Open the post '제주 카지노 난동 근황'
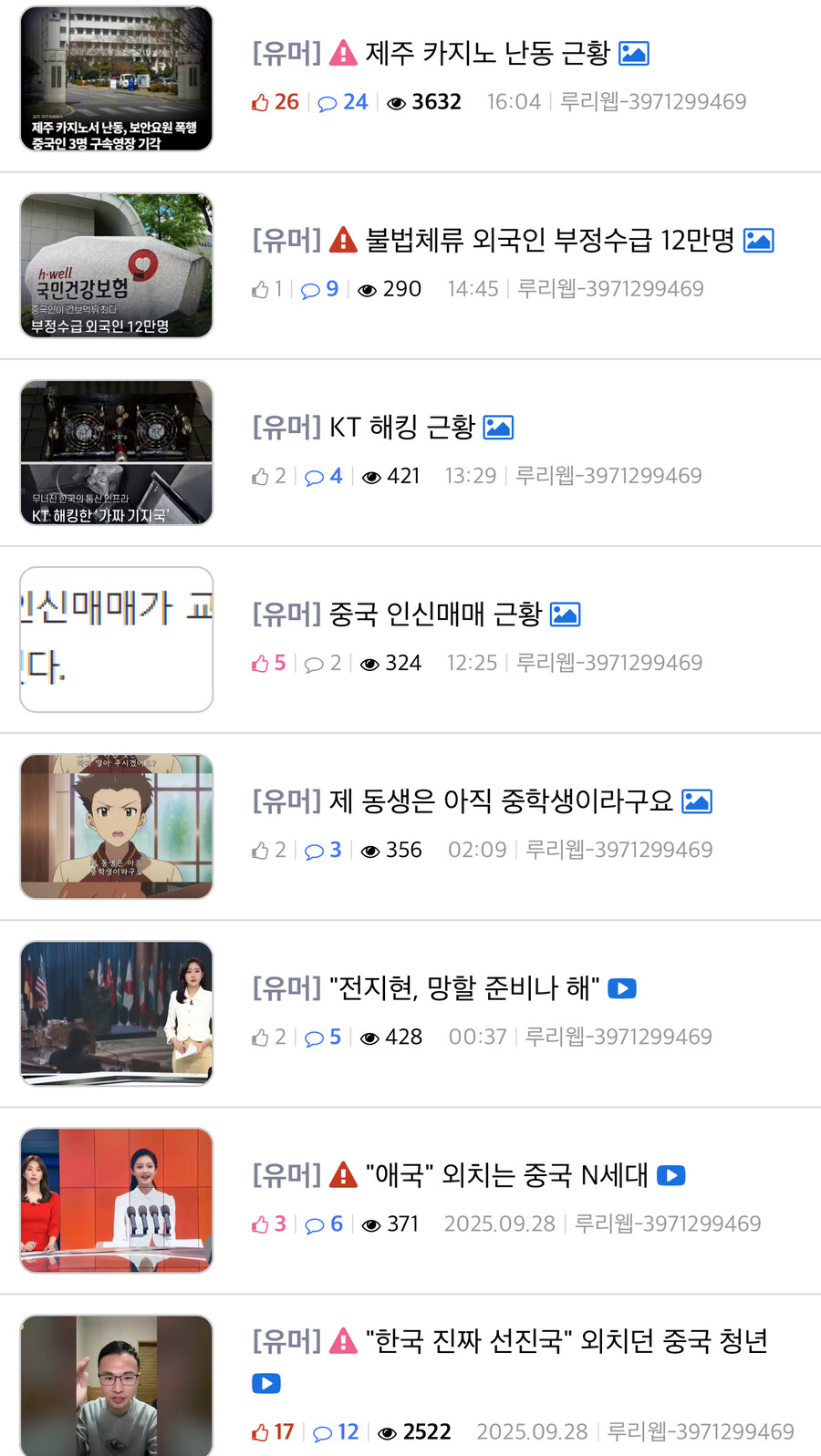 point(487,54)
